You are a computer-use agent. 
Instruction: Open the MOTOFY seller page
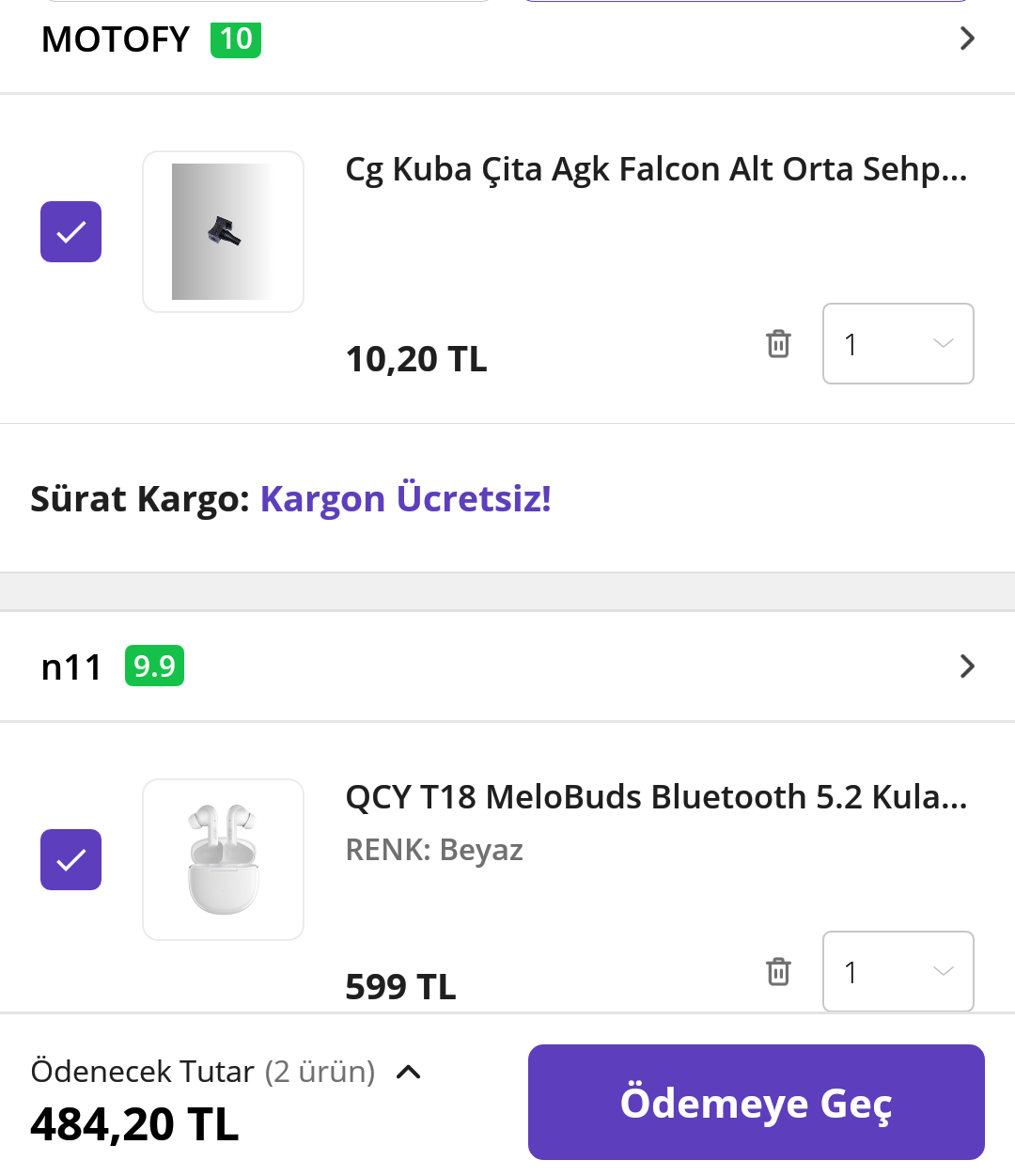[x=966, y=39]
